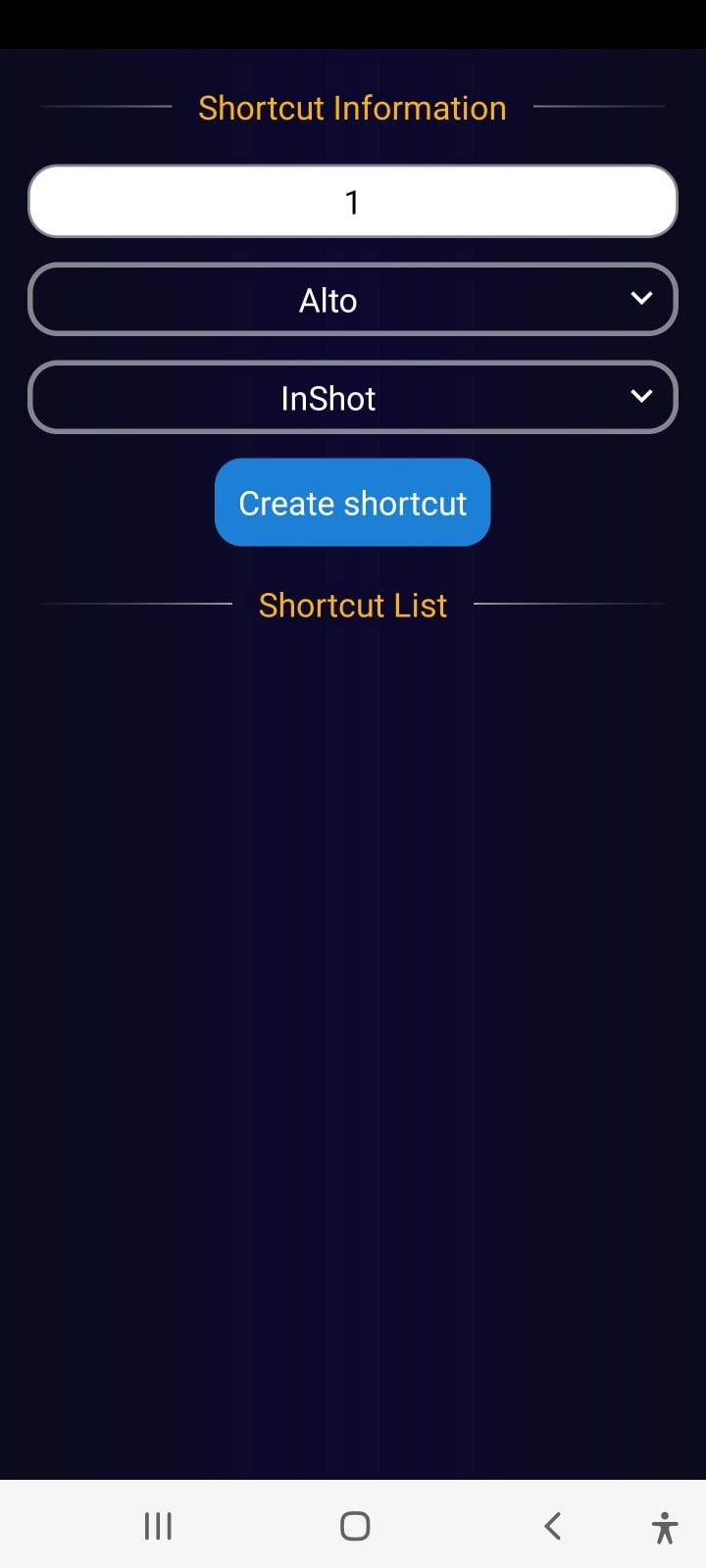Select the rounded Alto picker field

click(x=353, y=300)
